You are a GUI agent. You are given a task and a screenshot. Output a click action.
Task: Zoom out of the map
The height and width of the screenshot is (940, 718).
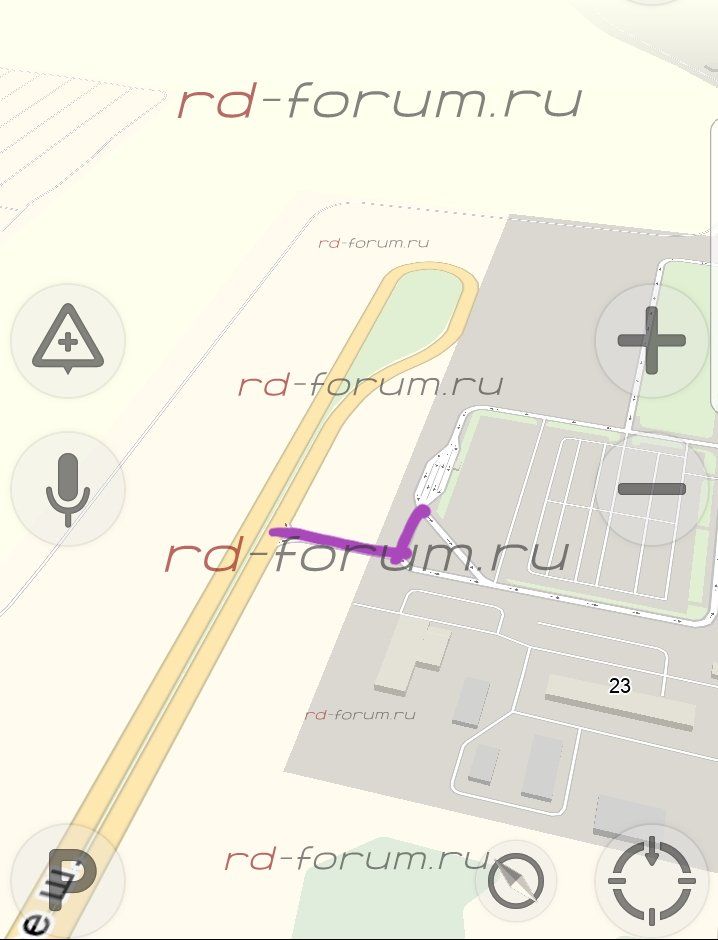click(651, 489)
